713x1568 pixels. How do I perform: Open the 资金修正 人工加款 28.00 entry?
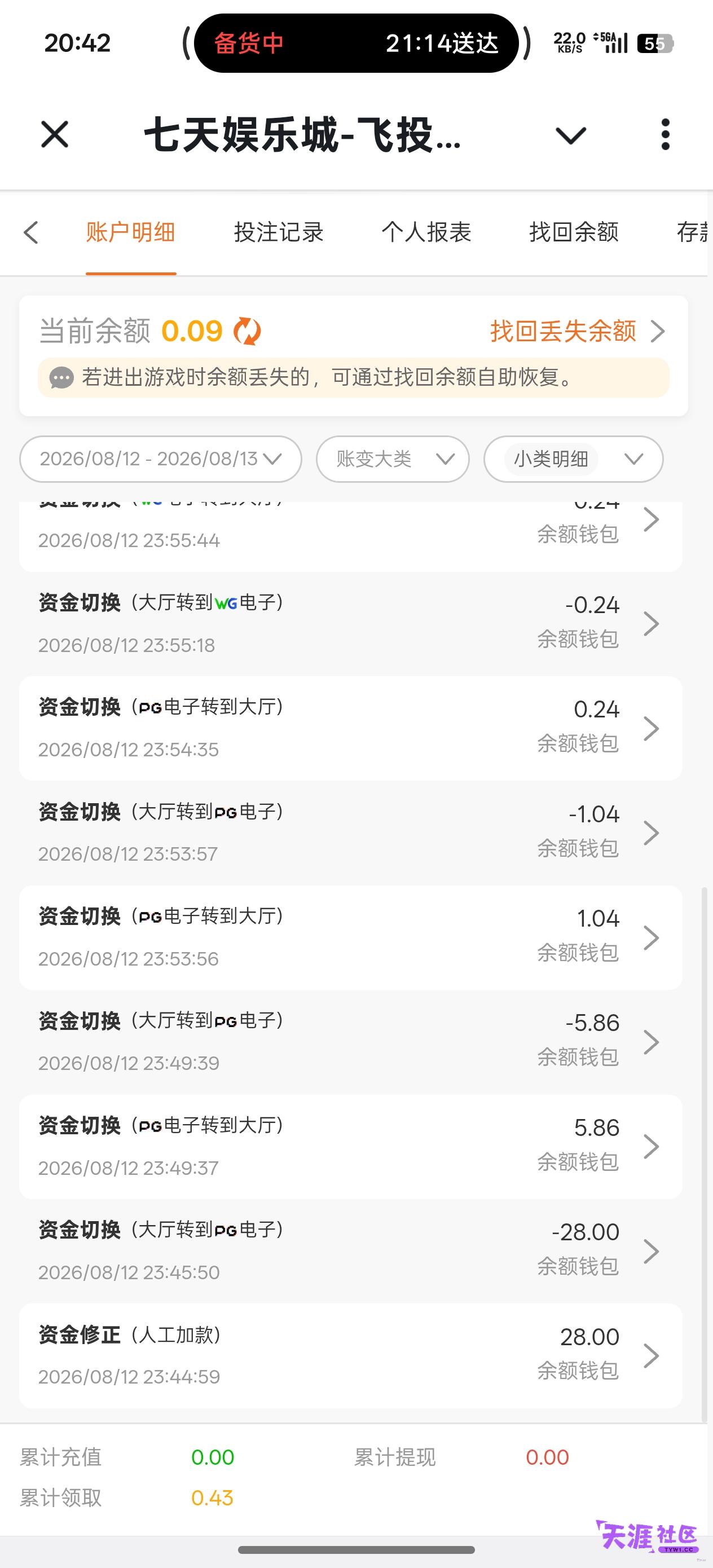[351, 1356]
